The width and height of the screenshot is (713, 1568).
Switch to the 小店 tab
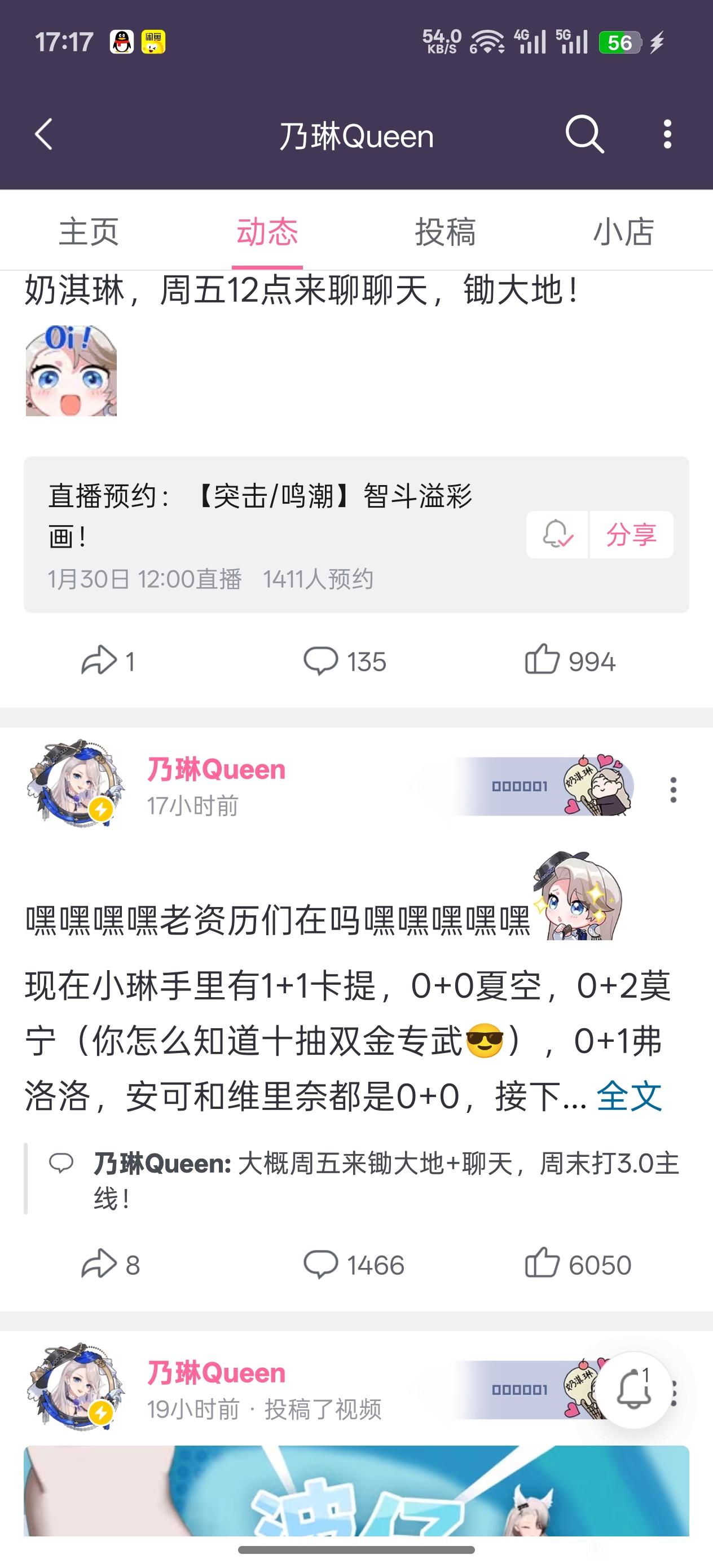[x=623, y=232]
